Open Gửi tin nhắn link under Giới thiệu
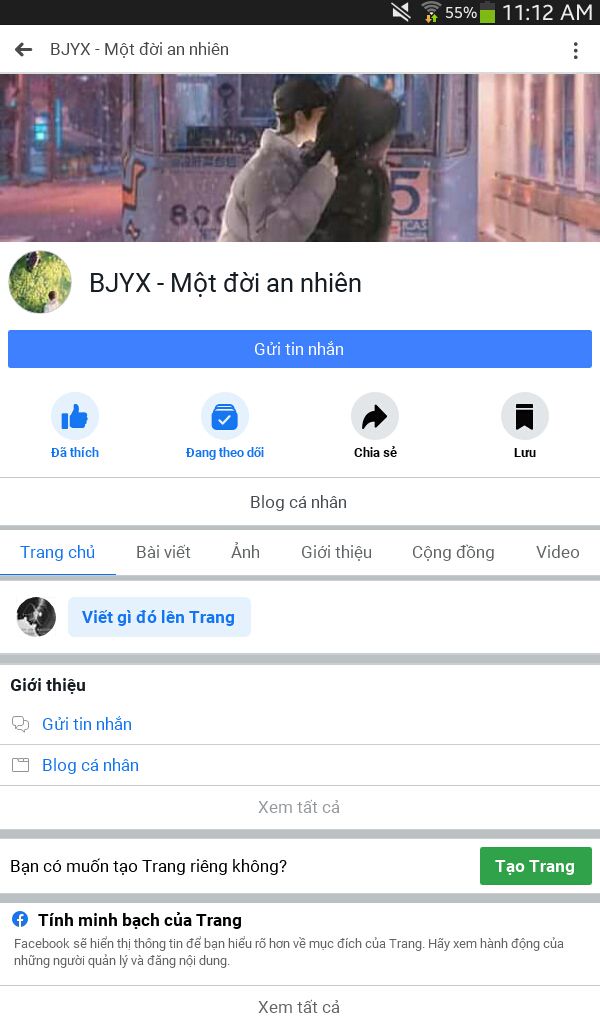 point(87,724)
